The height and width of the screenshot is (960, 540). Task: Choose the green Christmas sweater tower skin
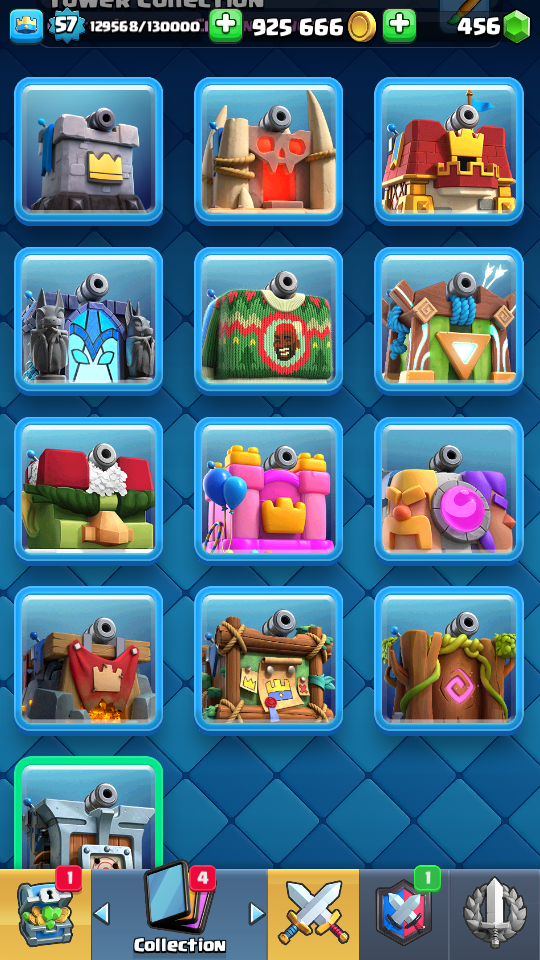point(268,321)
